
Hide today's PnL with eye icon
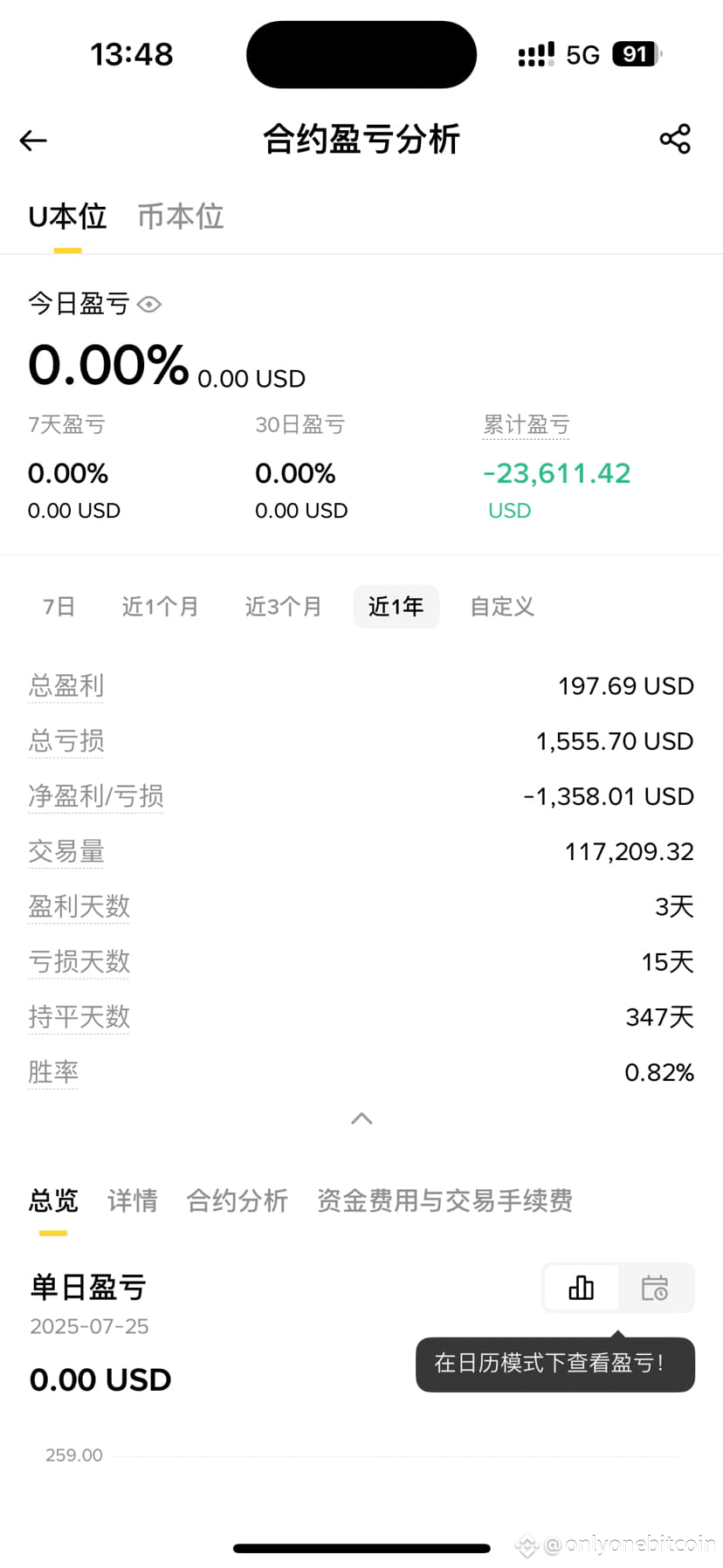149,304
